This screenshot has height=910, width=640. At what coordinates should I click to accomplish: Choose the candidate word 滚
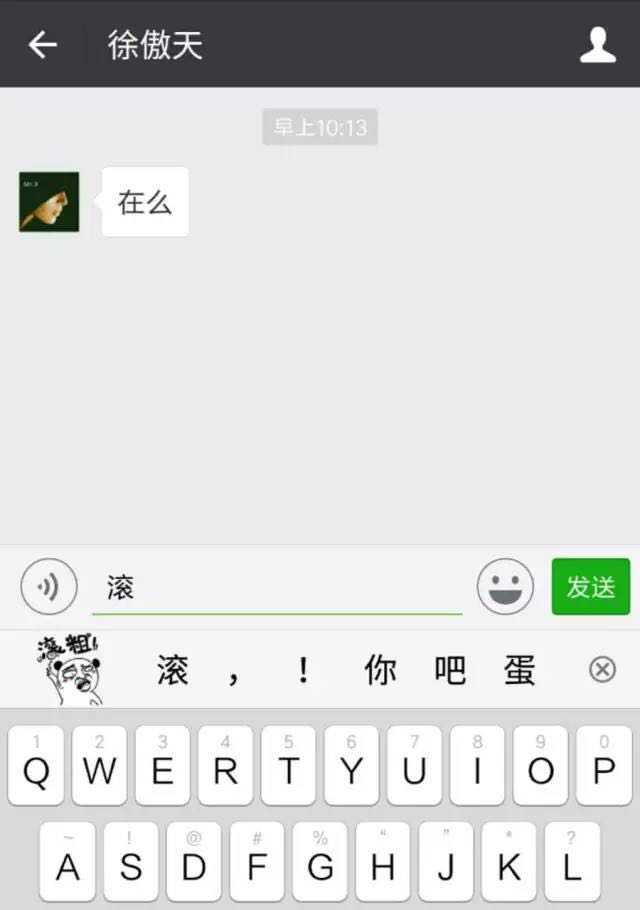172,670
